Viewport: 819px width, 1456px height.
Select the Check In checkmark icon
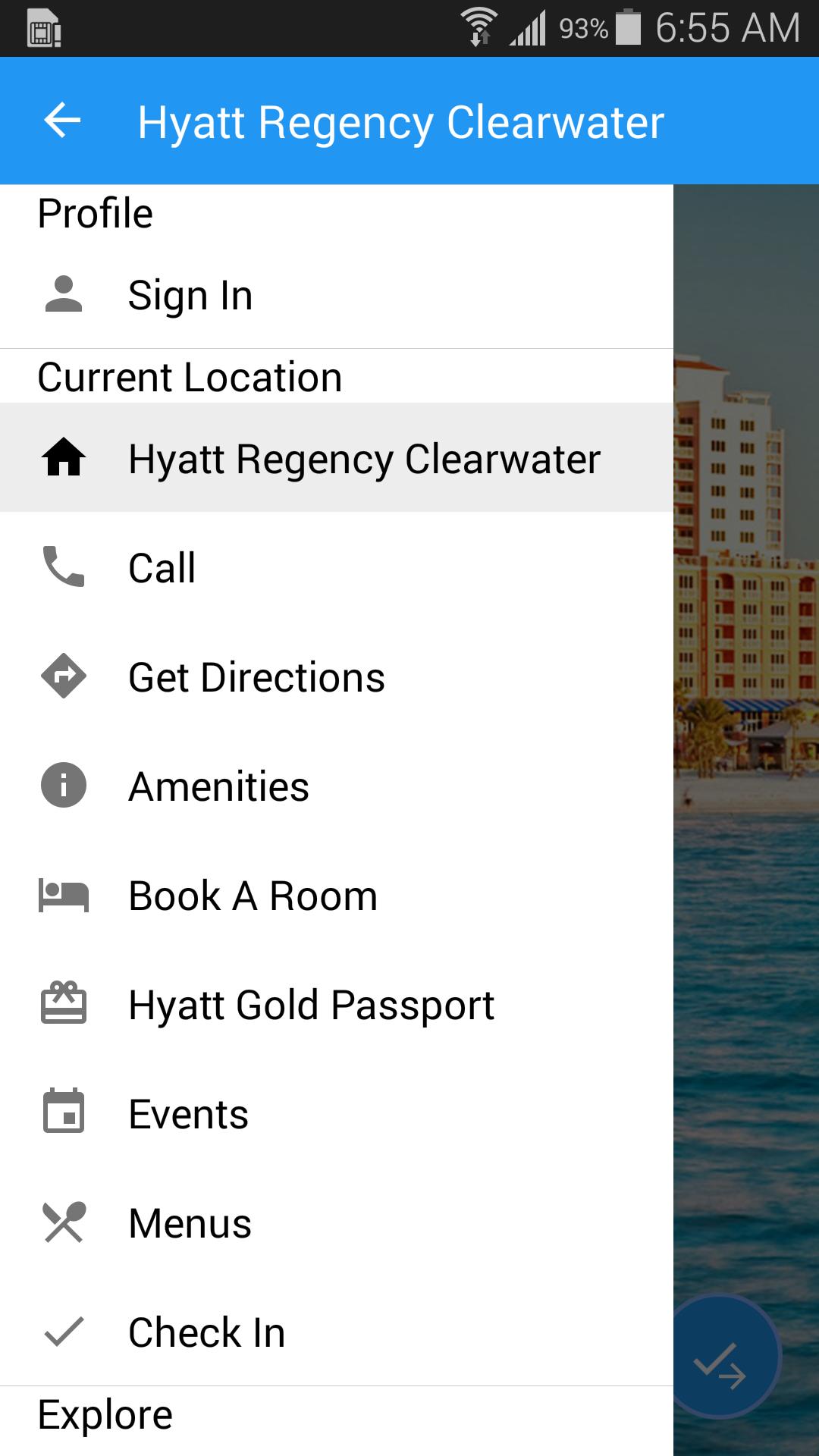(x=63, y=1332)
